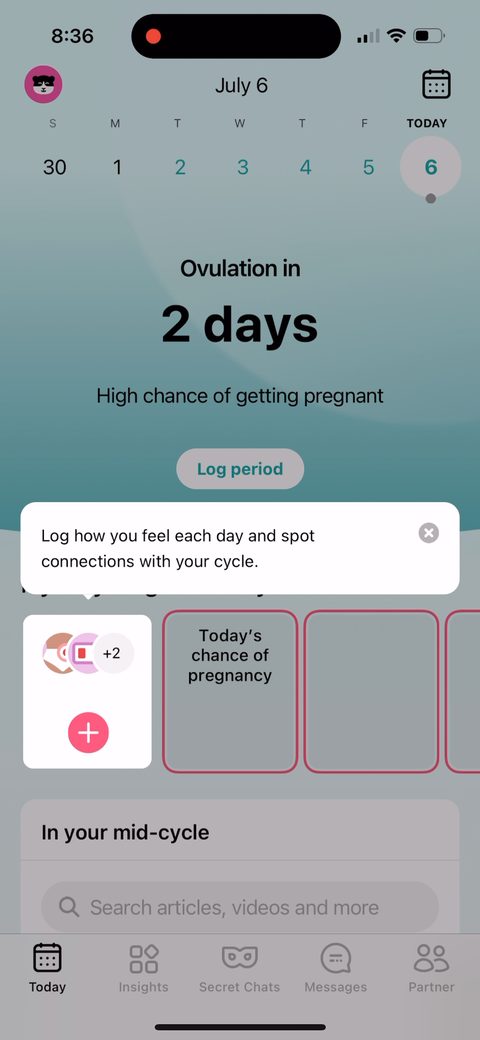The image size is (480, 1040).
Task: Switch to the Secret Chats tab
Action: (239, 968)
